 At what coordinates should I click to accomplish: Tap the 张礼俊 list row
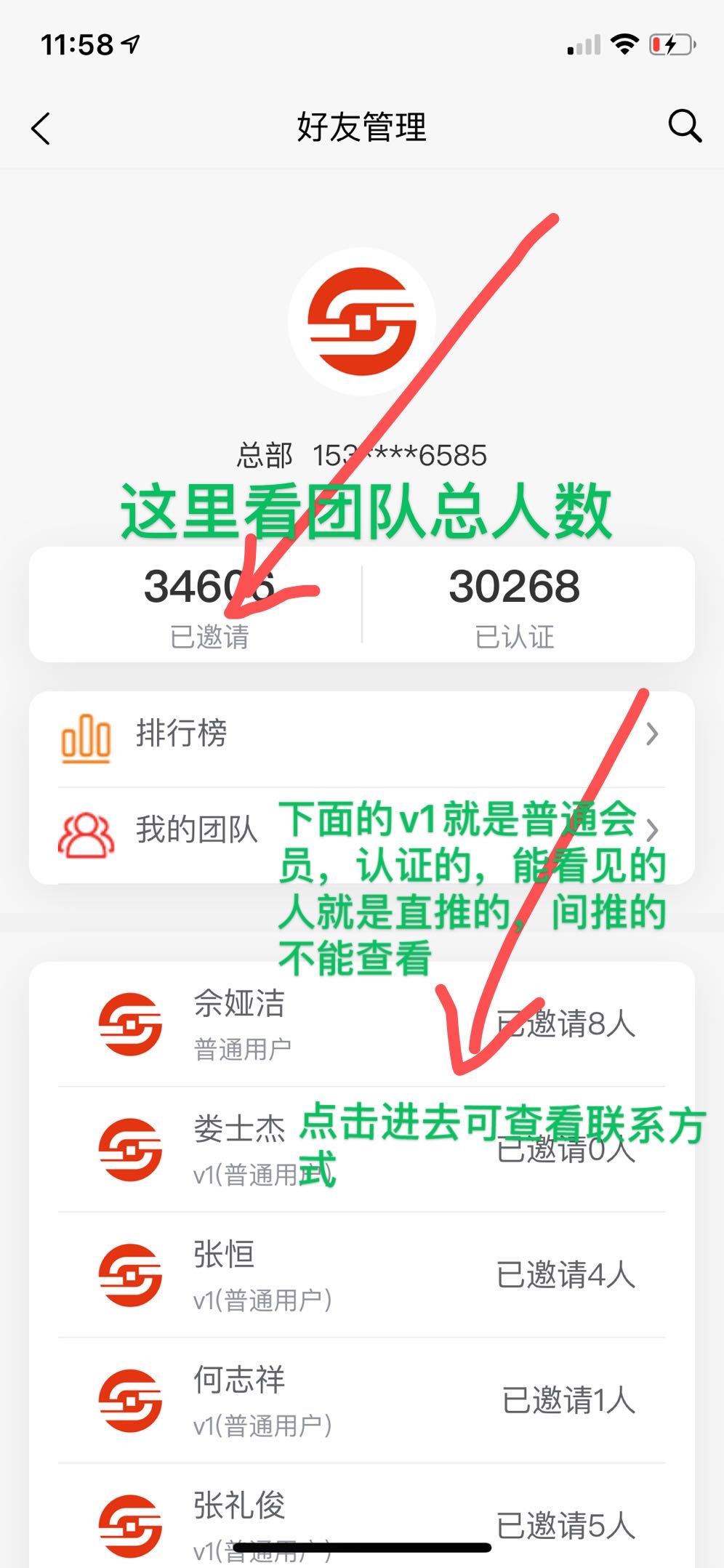(361, 1519)
